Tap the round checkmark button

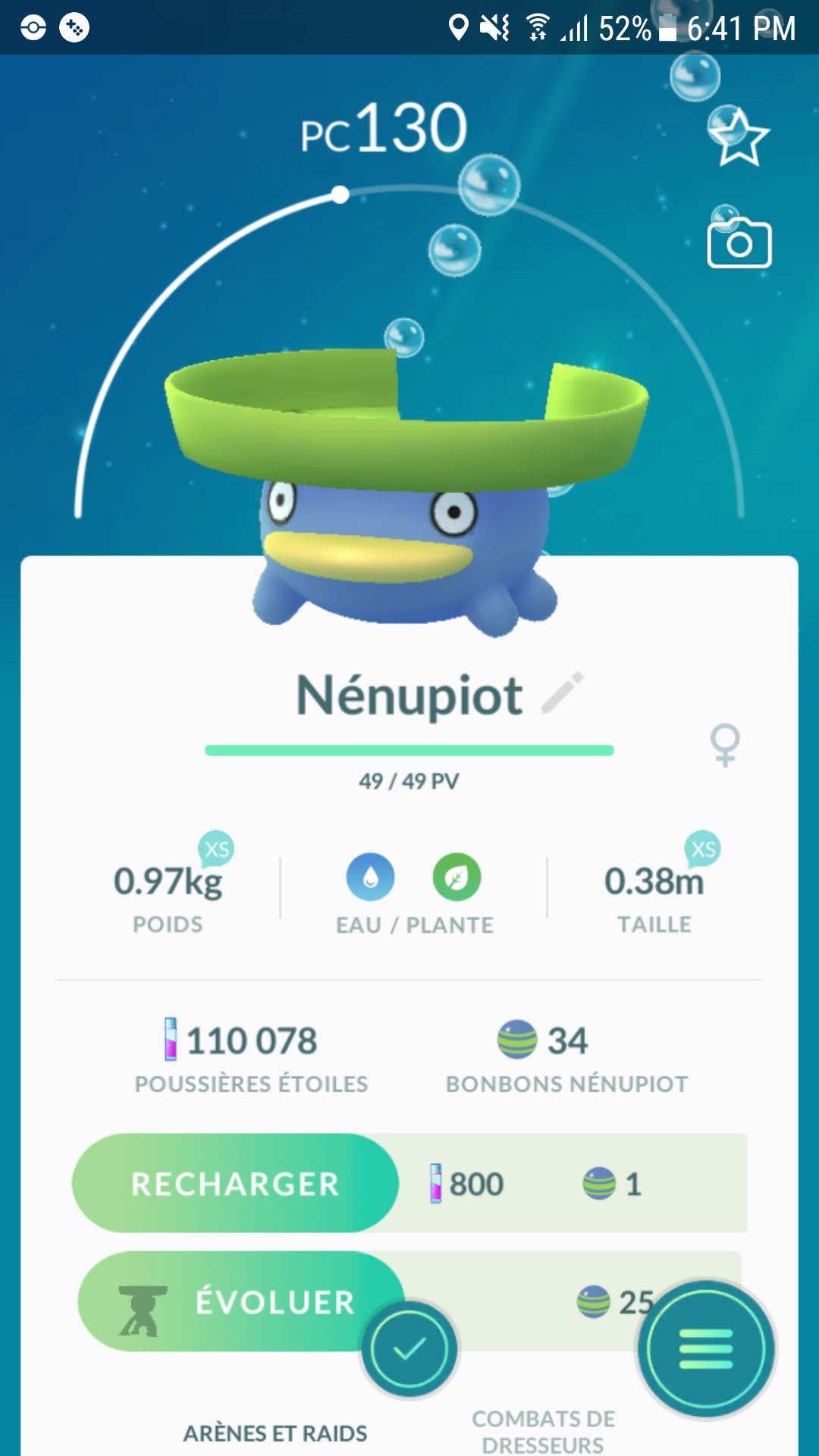tap(409, 1349)
